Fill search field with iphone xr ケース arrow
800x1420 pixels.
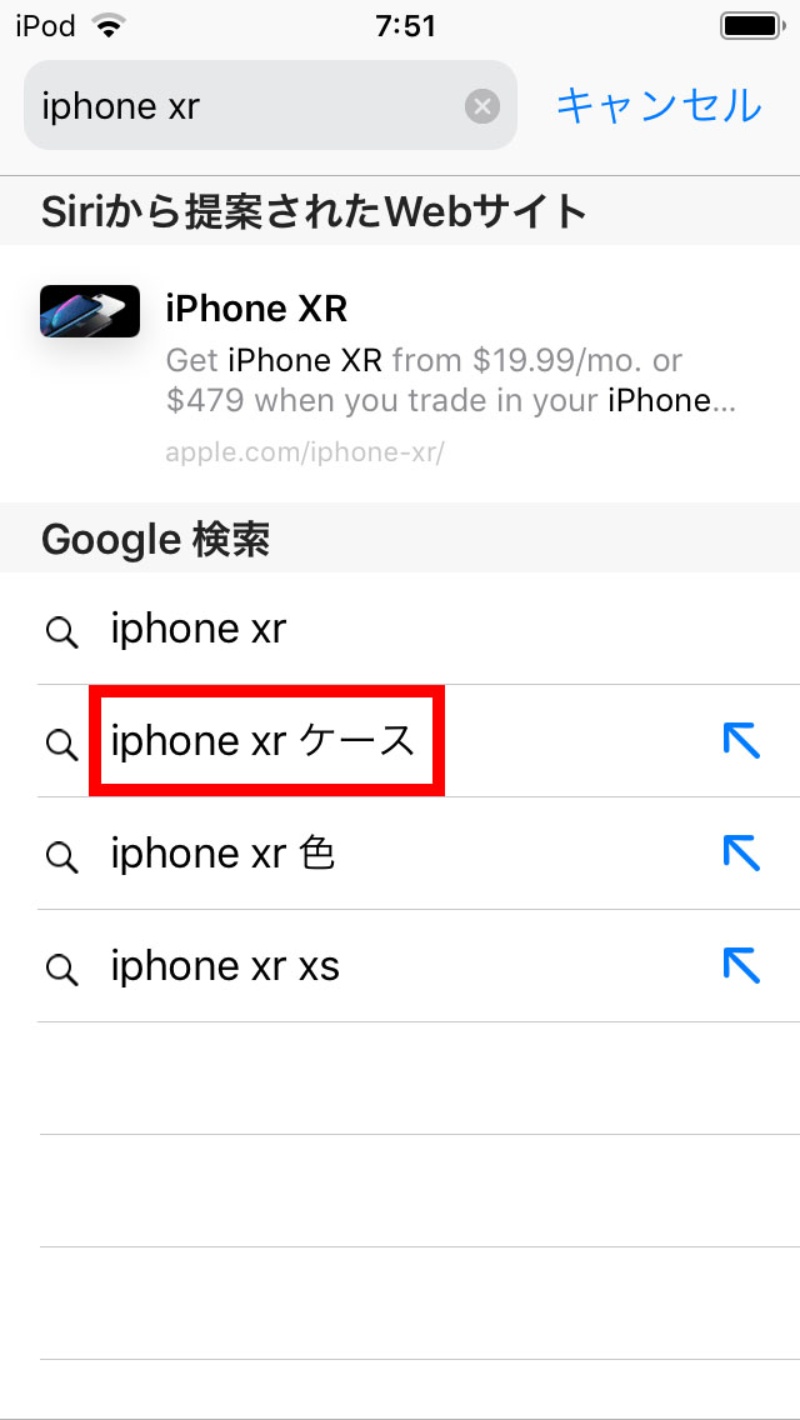pos(741,741)
